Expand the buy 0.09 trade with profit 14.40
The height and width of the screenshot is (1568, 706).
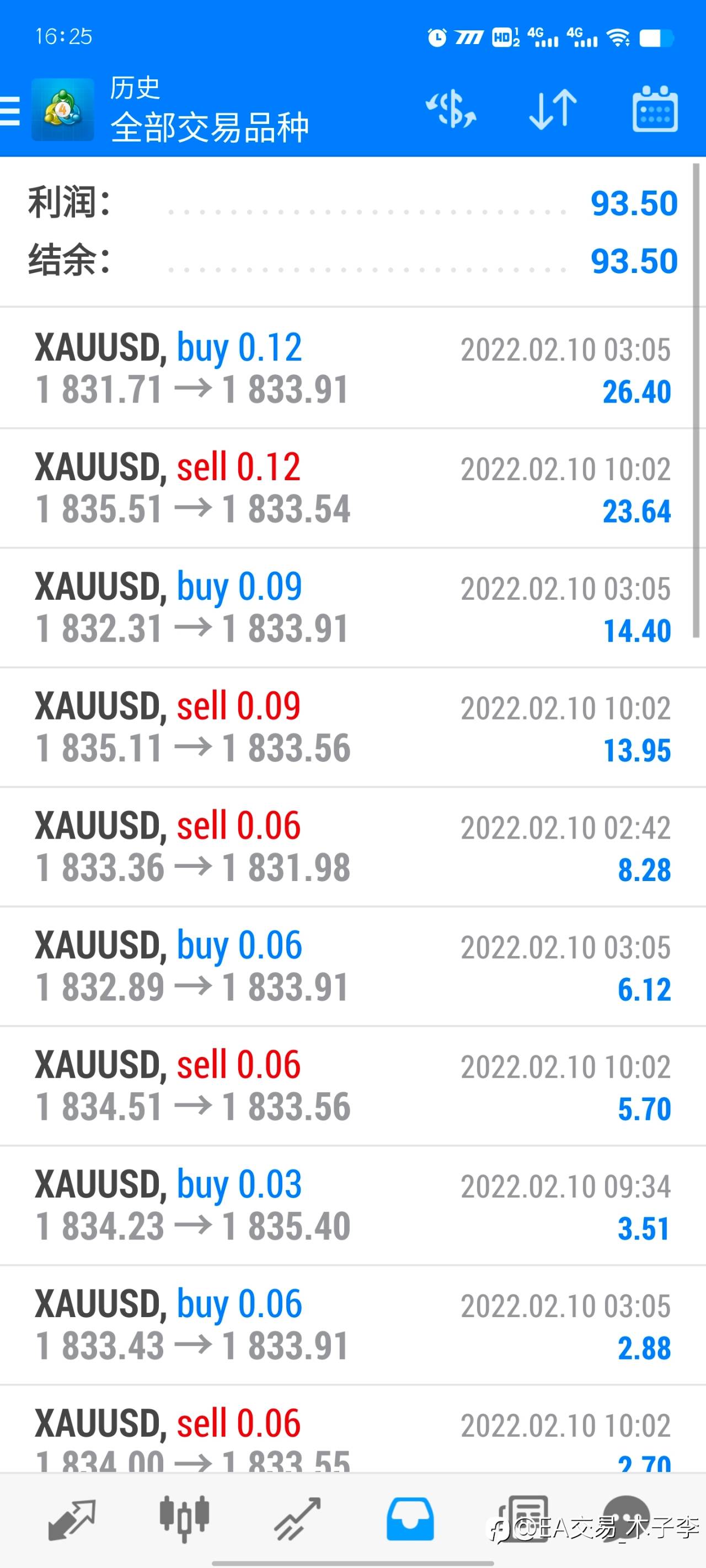(352, 608)
